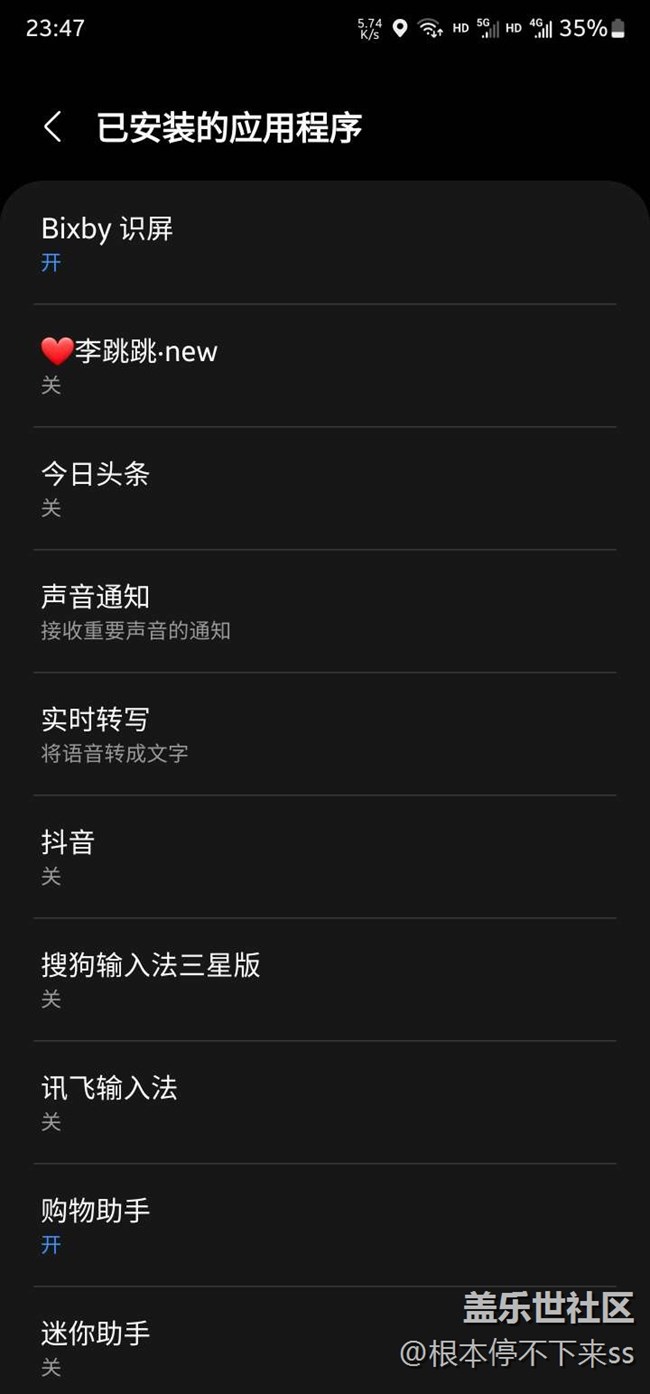650x1394 pixels.
Task: Open 声音通知 settings
Action: tap(324, 611)
